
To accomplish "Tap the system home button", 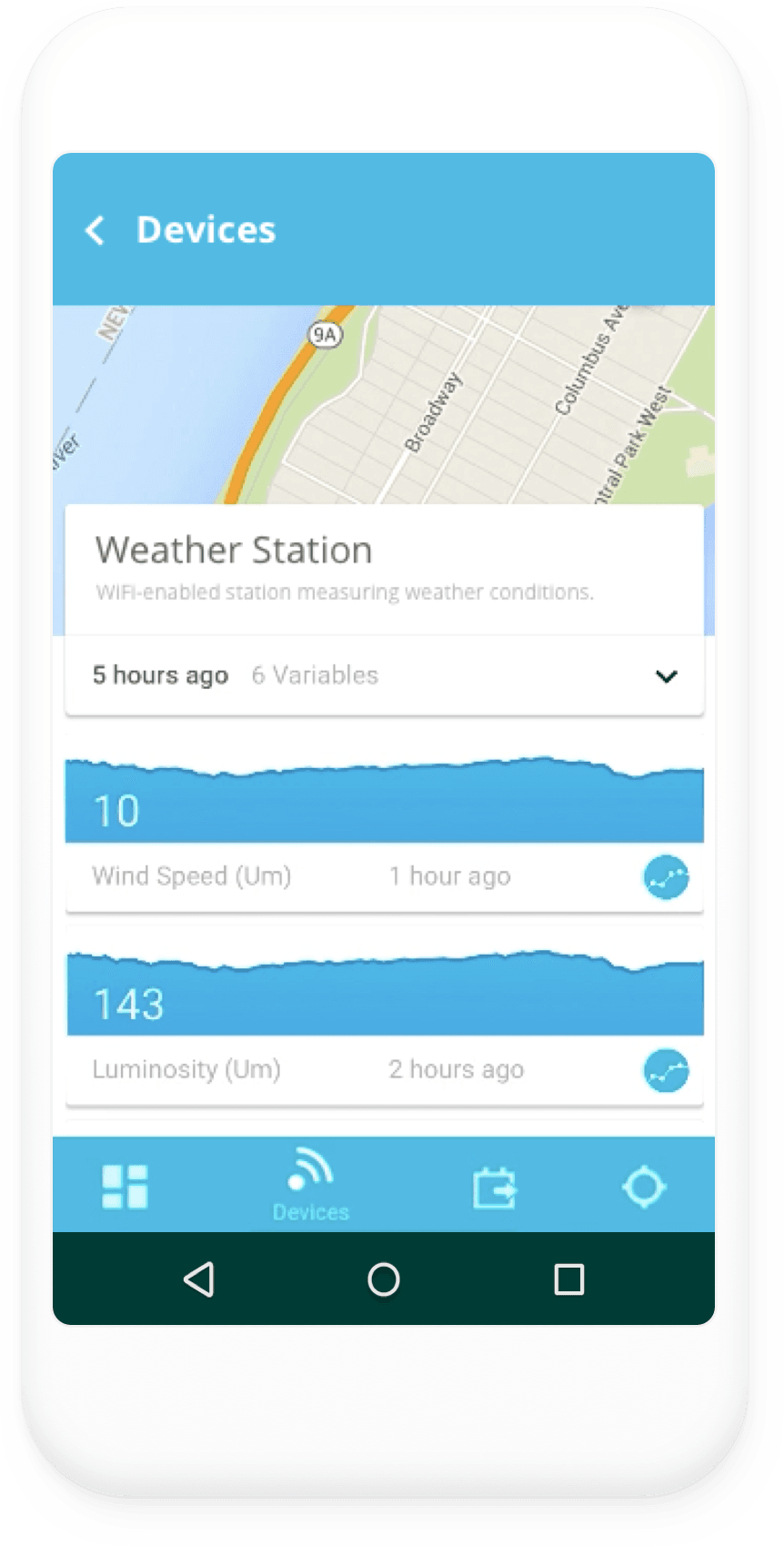I will pyautogui.click(x=383, y=1279).
